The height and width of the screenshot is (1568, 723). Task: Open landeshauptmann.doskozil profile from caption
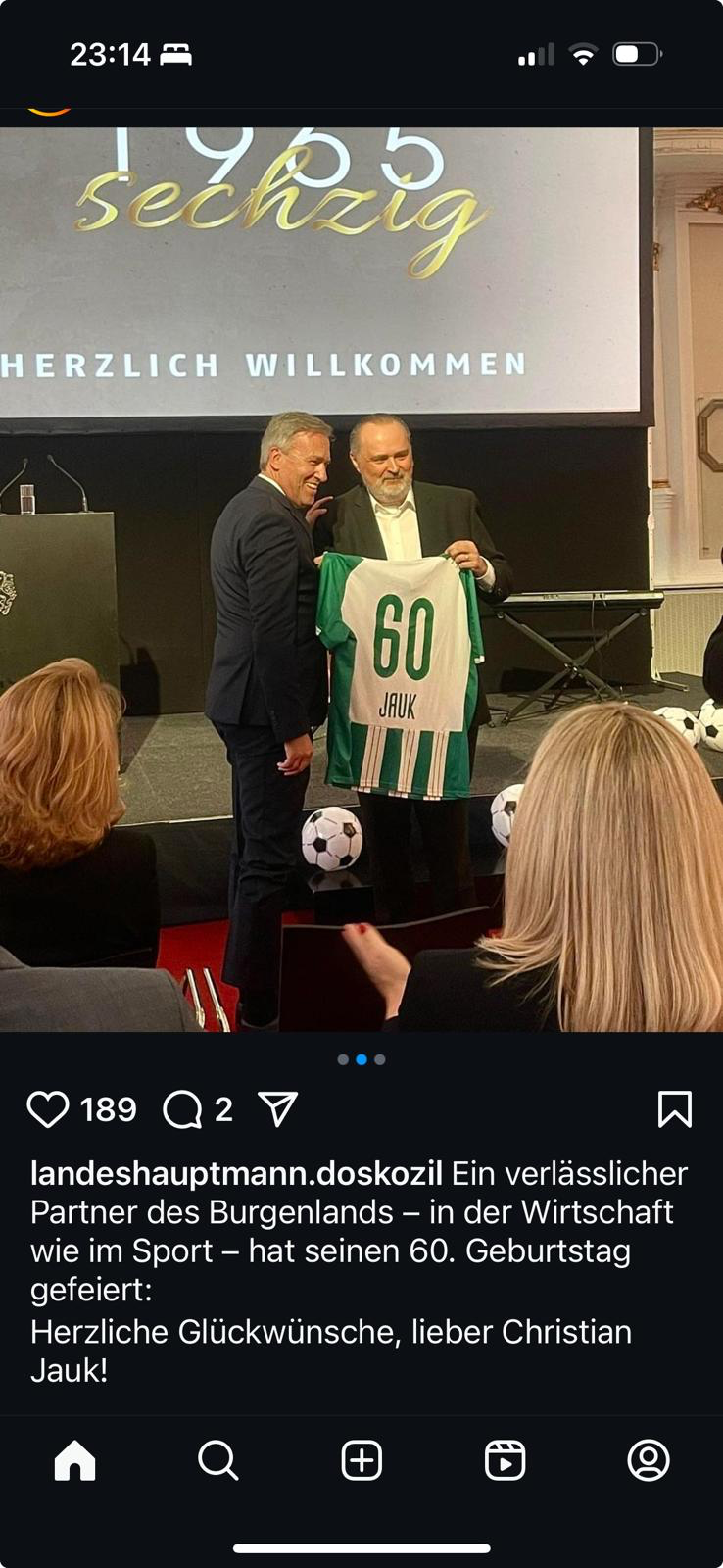(236, 1173)
